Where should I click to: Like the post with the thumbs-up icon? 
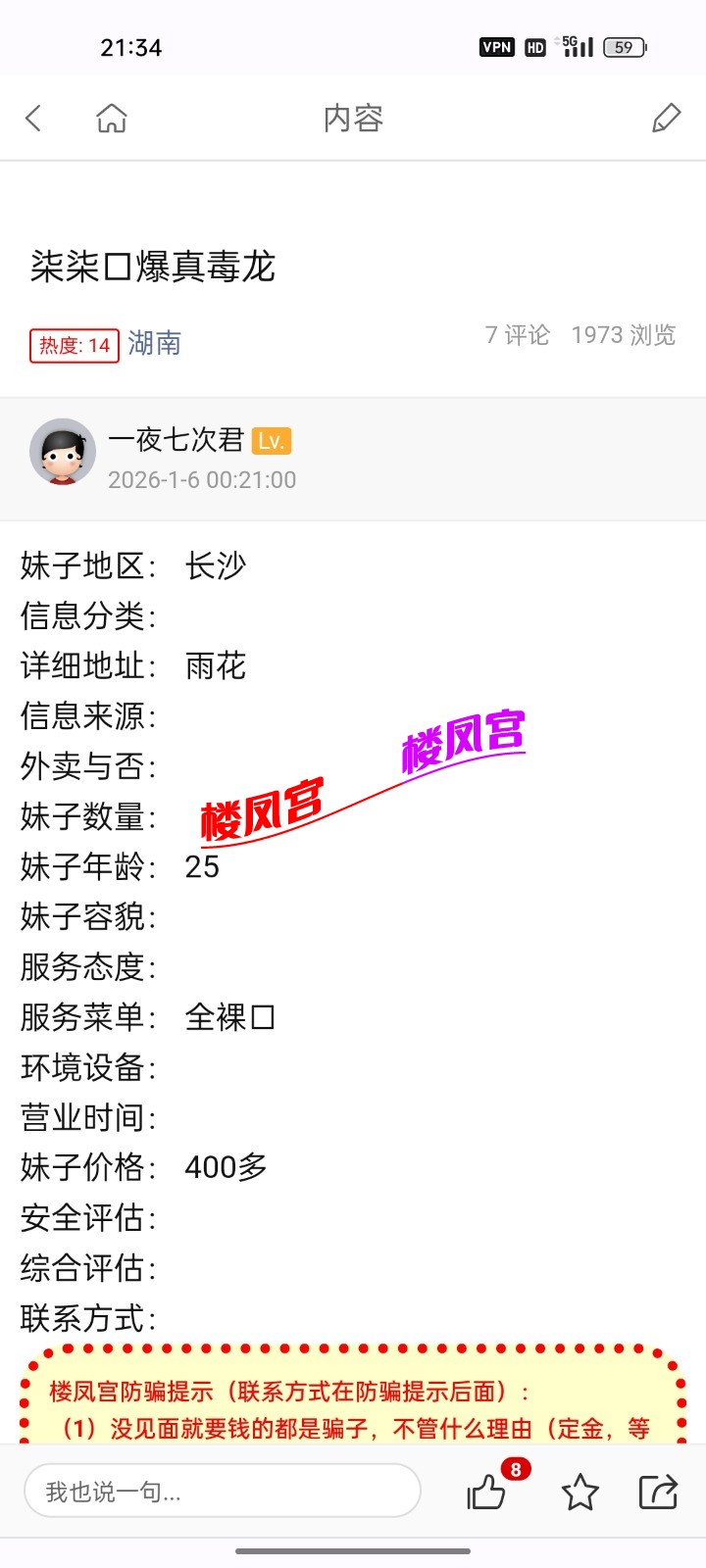tap(486, 1494)
